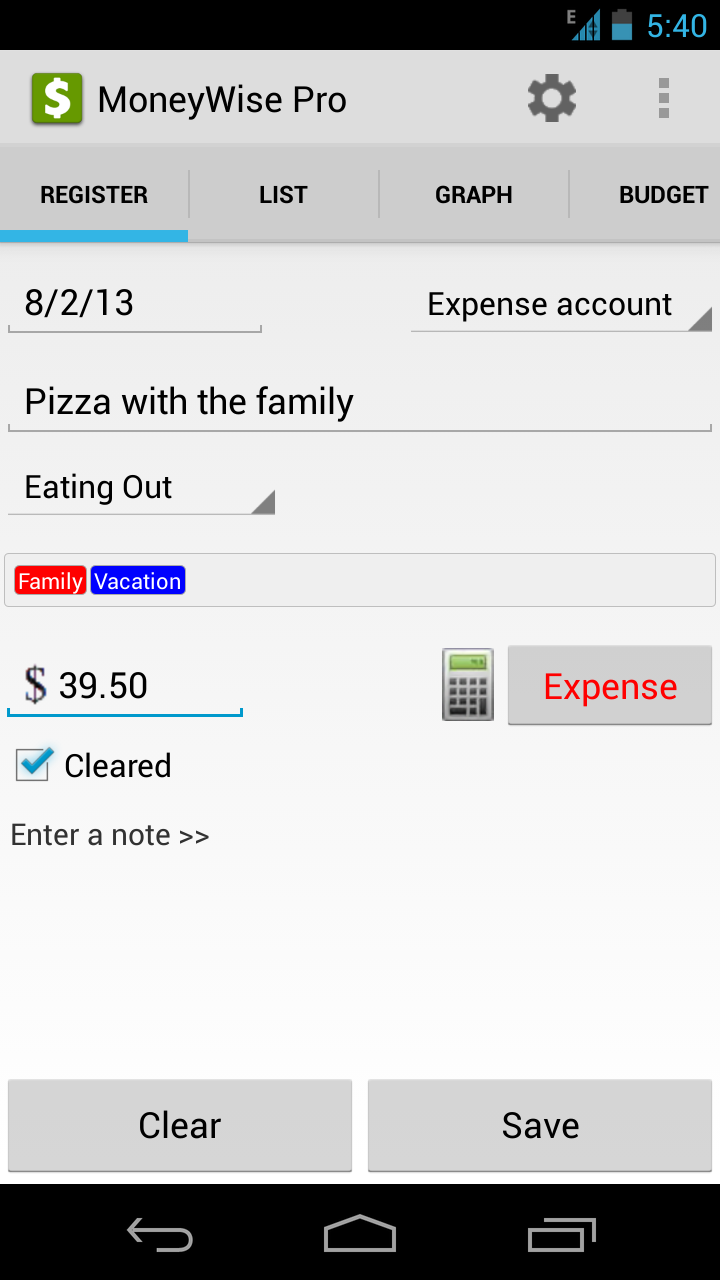Toggle the Cleared status off

[31, 764]
